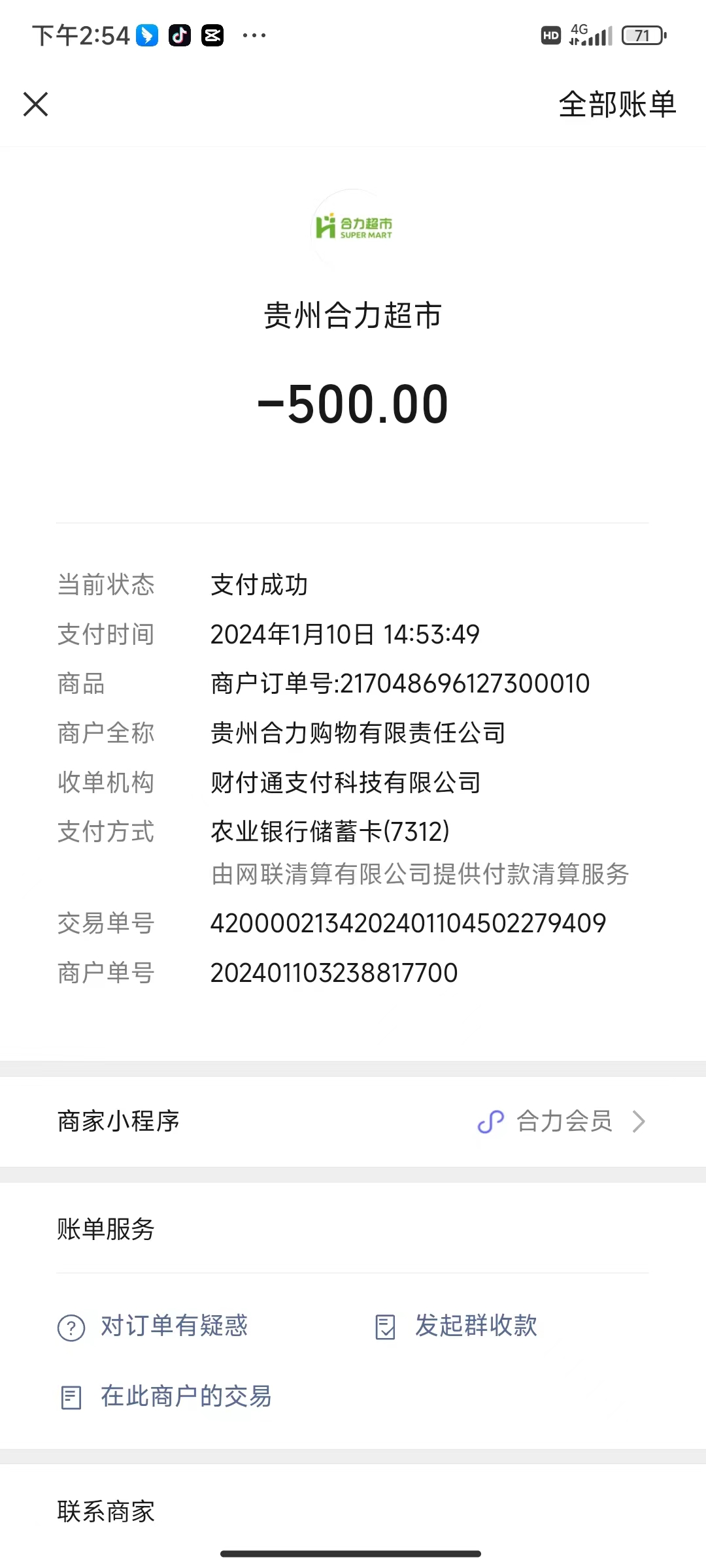
Task: Open the 合力会员 merchant mini program
Action: click(562, 1122)
